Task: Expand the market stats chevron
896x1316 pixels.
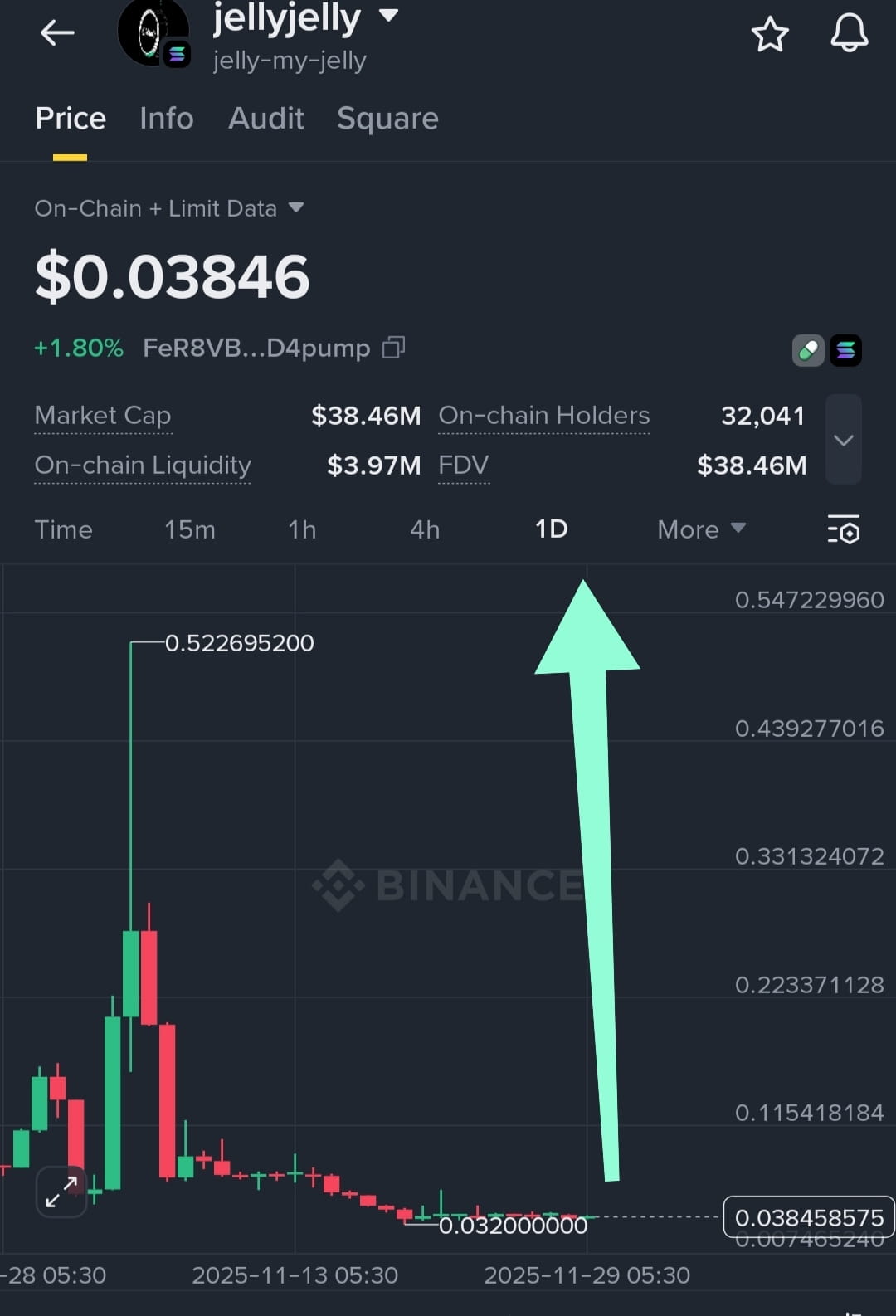Action: click(843, 440)
